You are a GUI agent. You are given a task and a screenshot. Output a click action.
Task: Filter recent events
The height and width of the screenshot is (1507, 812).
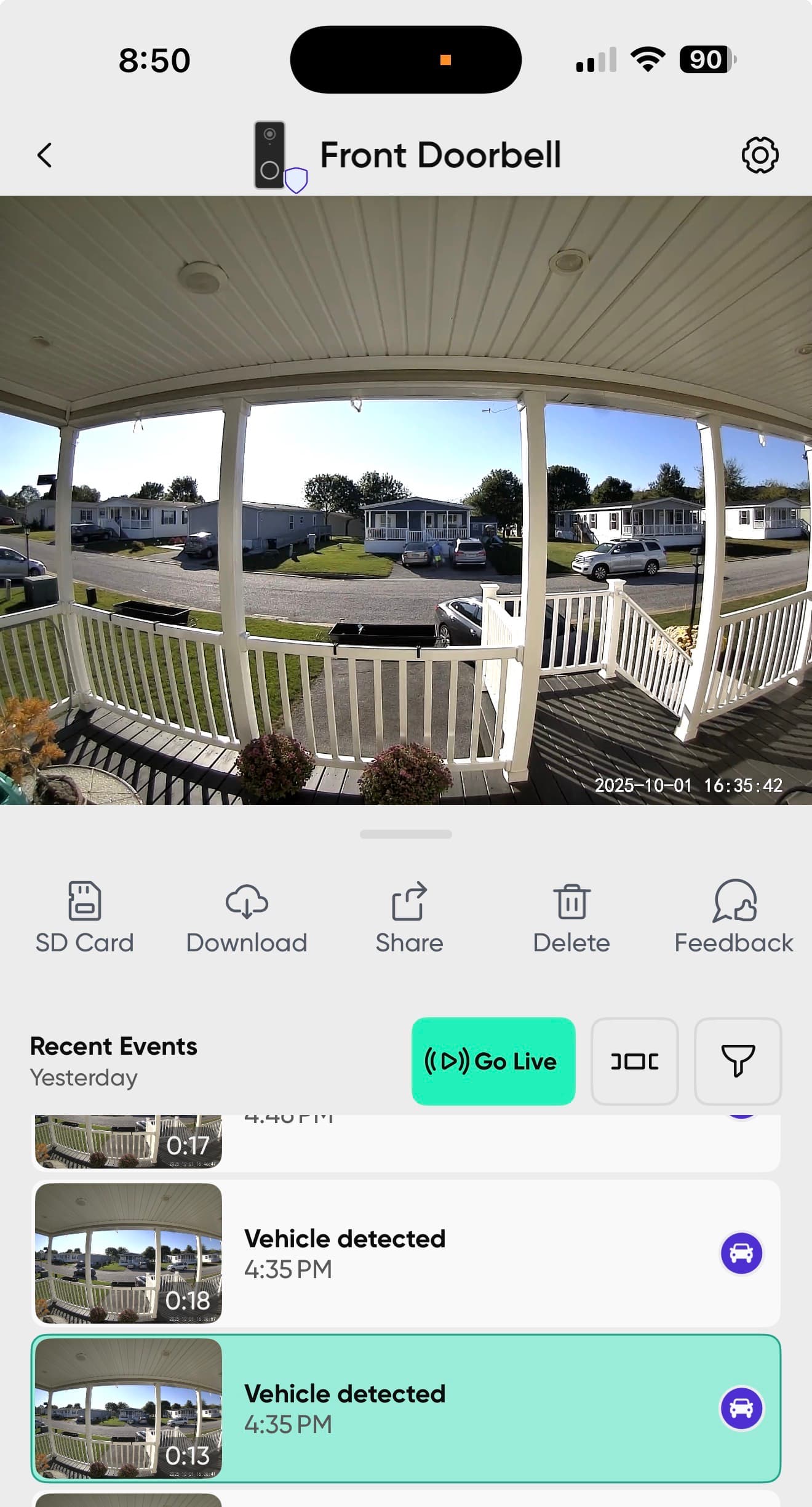738,1061
